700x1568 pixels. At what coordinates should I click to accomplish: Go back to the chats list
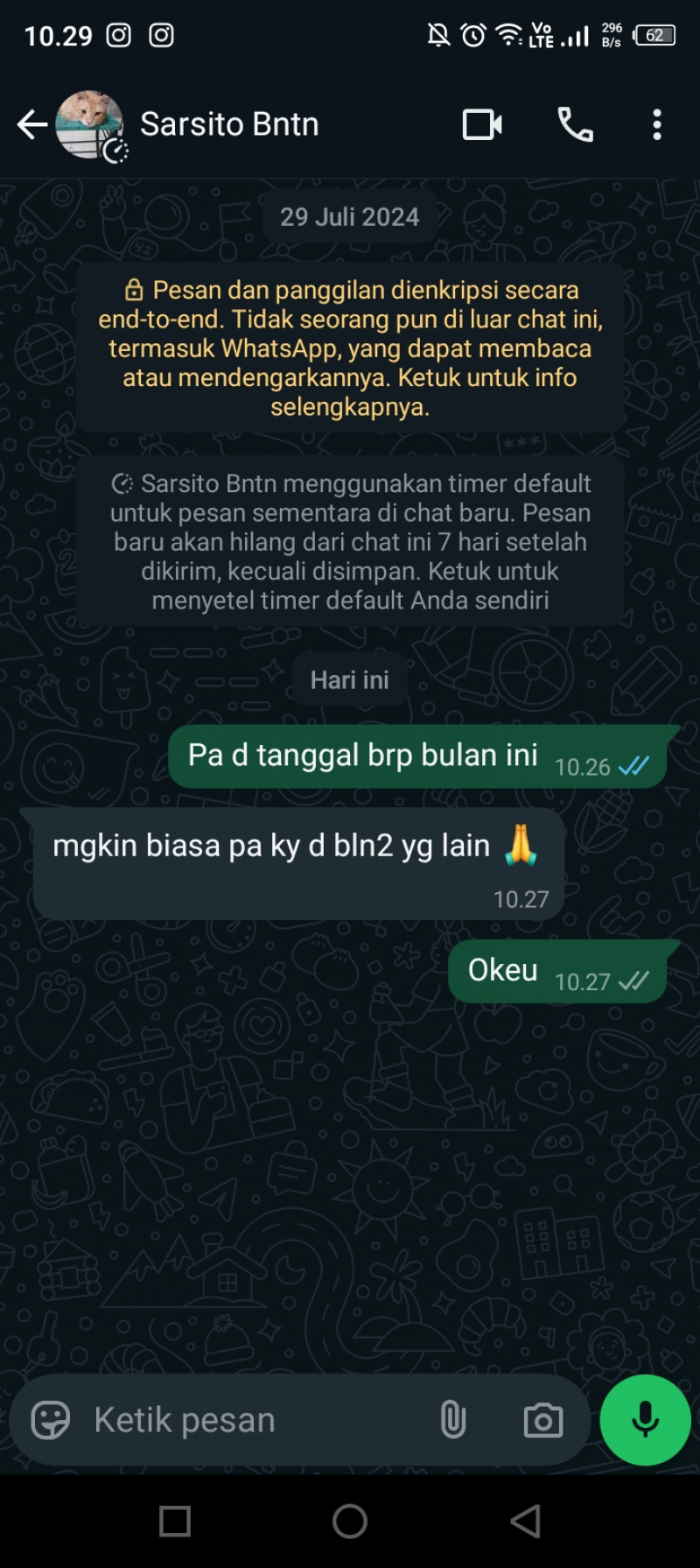click(32, 125)
